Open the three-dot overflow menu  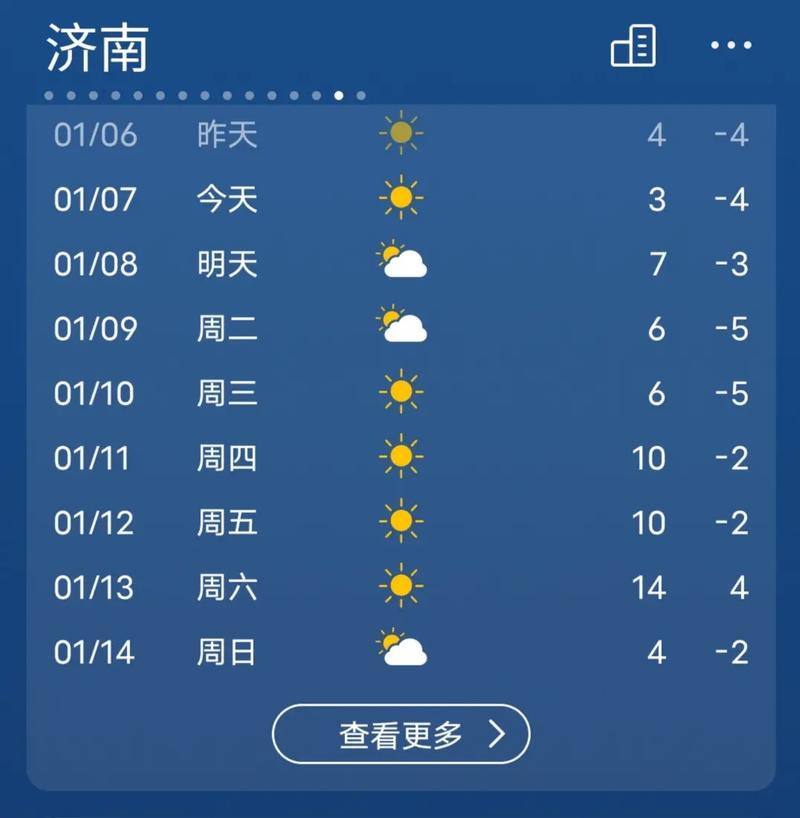pyautogui.click(x=731, y=45)
